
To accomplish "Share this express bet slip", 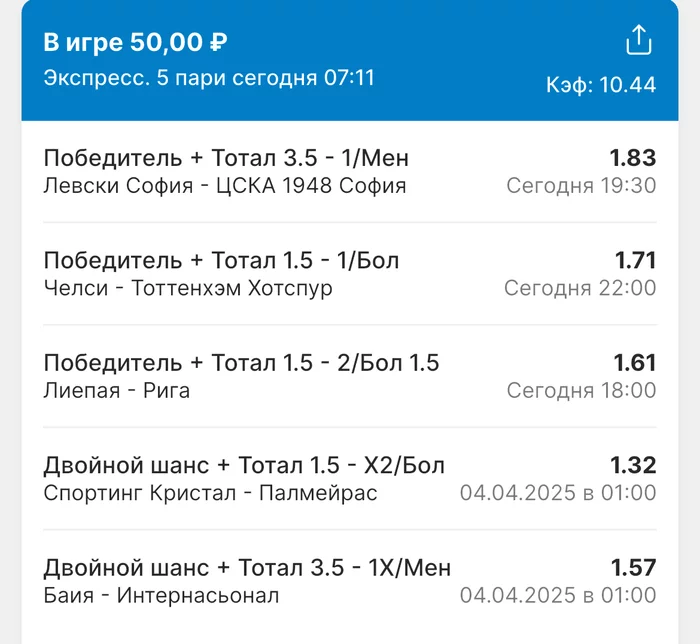I will coord(638,40).
